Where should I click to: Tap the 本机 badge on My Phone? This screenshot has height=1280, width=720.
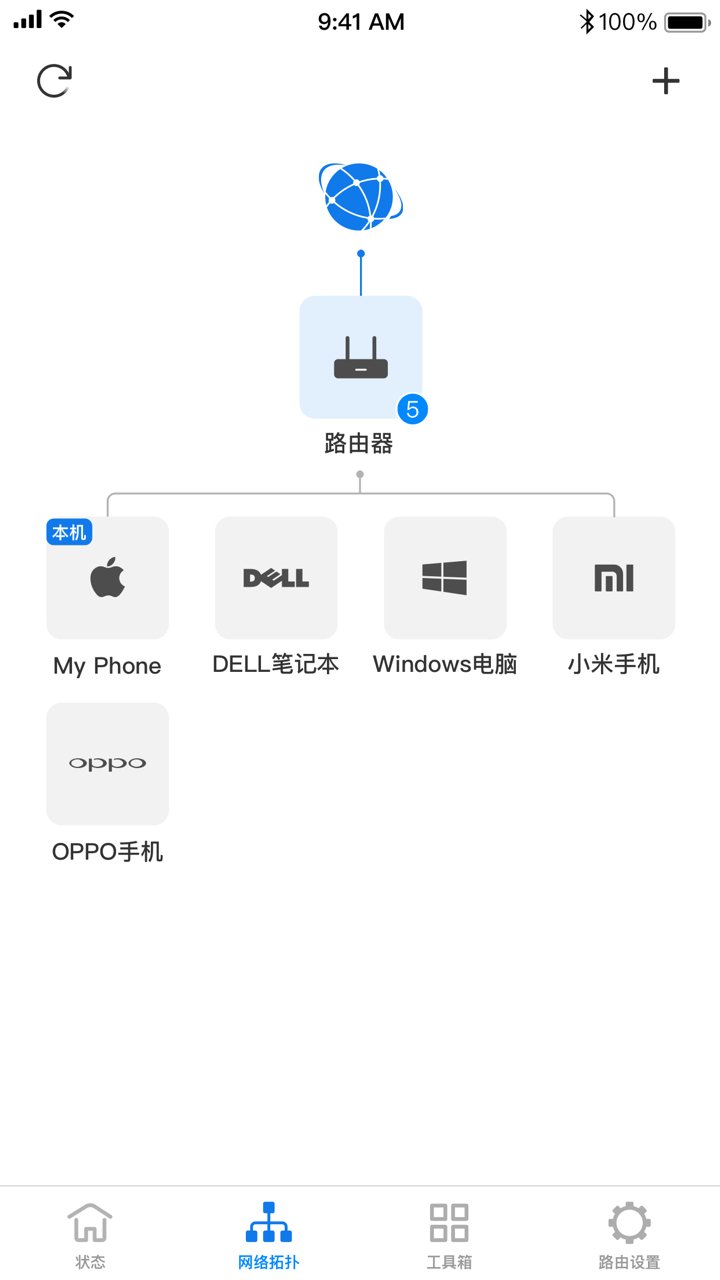[x=69, y=532]
